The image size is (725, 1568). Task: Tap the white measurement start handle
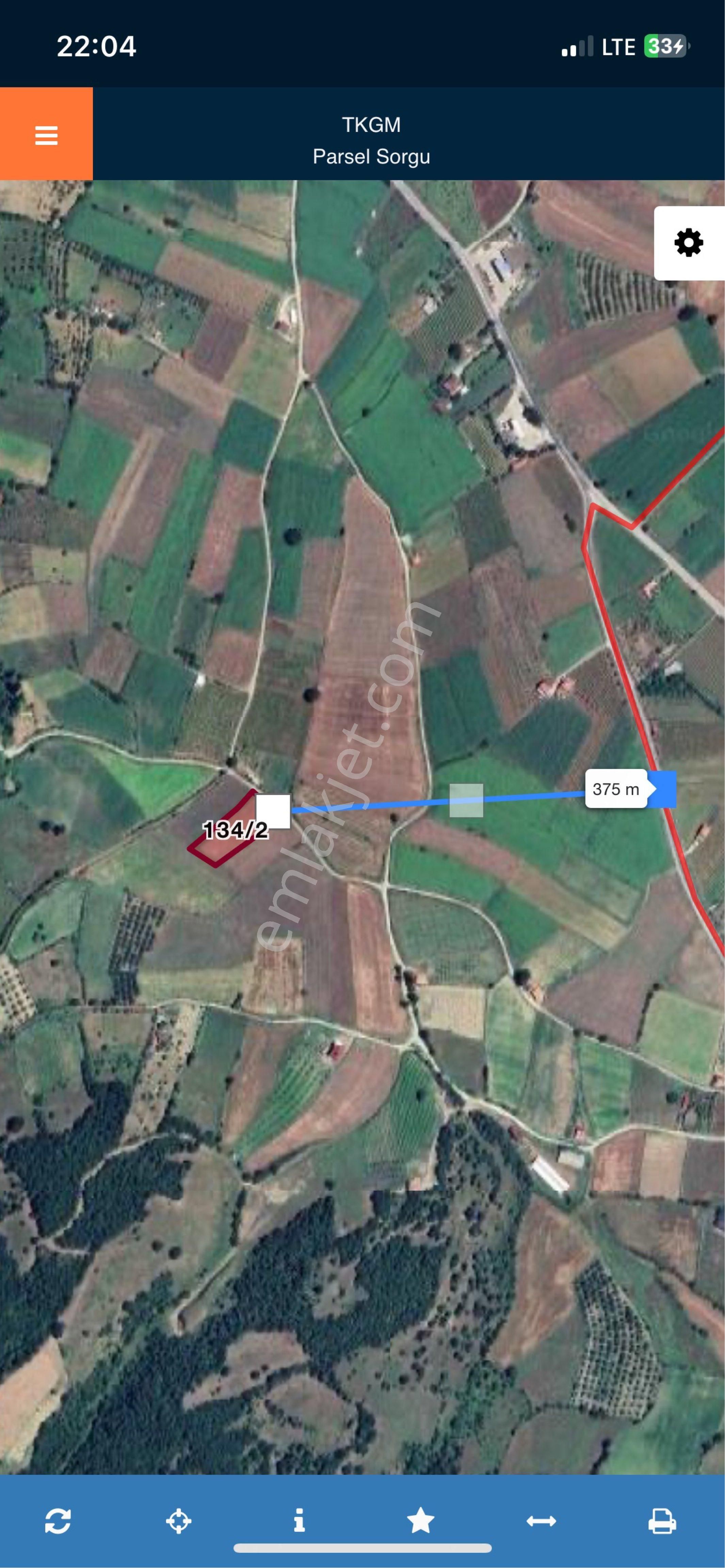pyautogui.click(x=273, y=811)
